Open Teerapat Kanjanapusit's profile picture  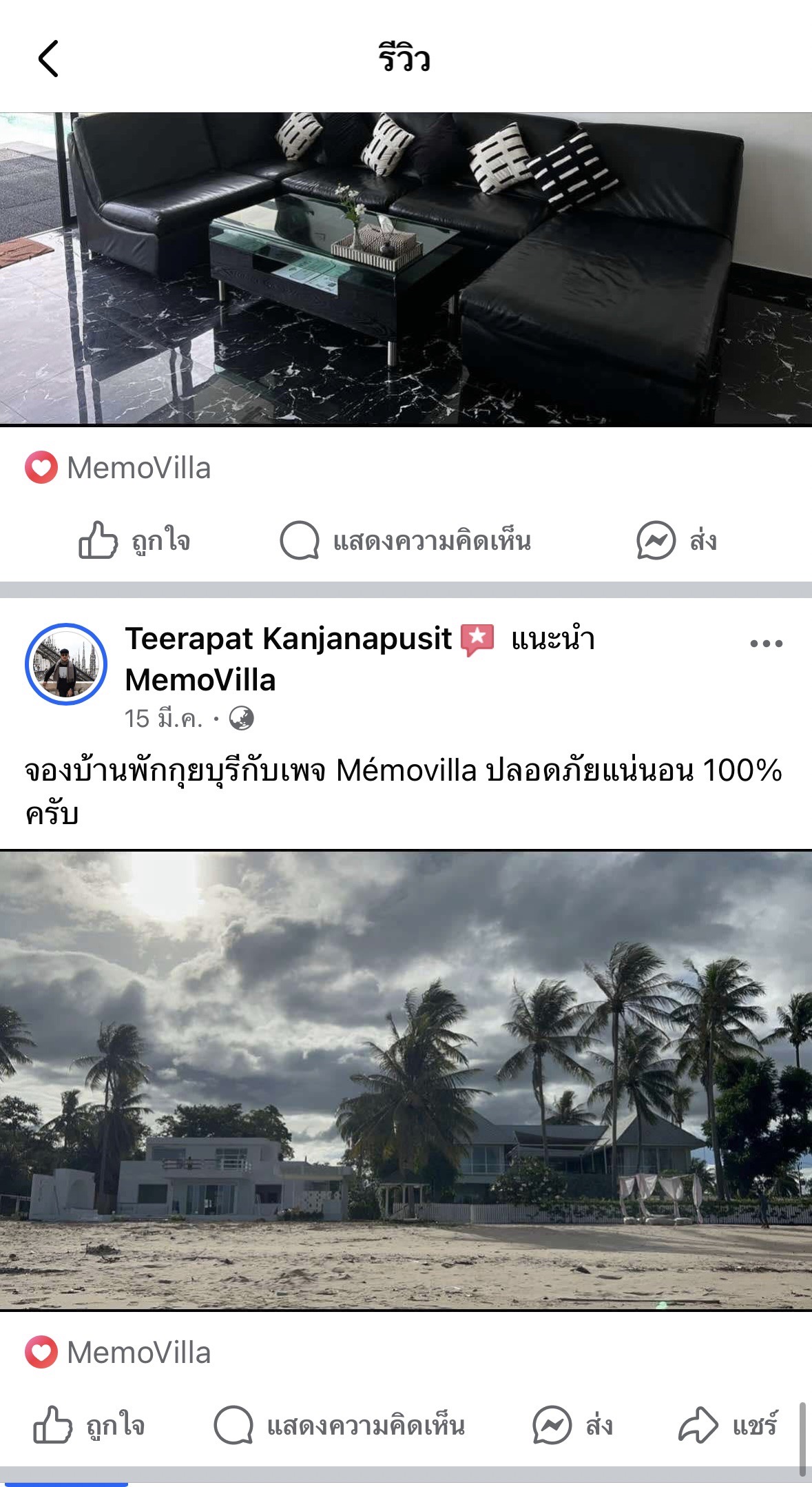coord(66,664)
